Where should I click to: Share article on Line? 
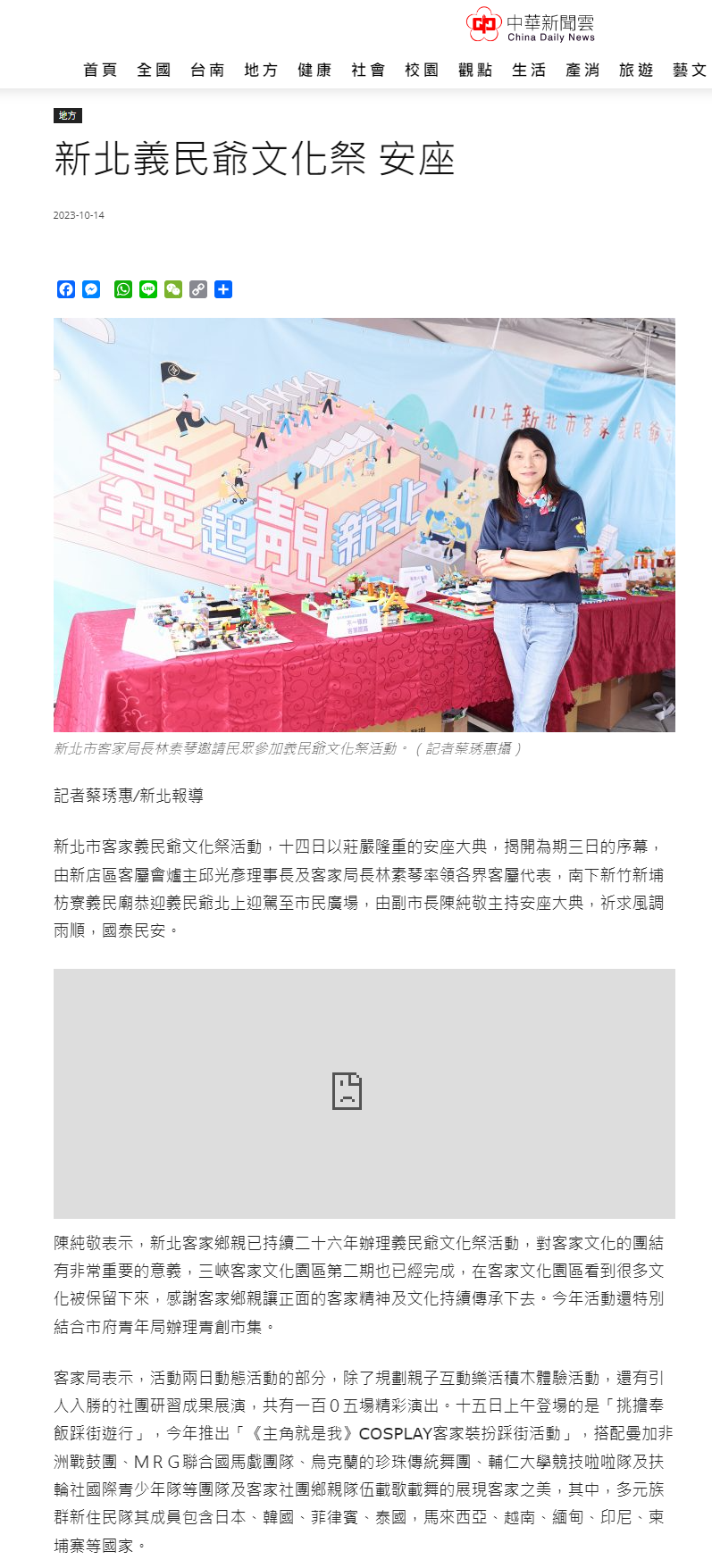pos(148,289)
